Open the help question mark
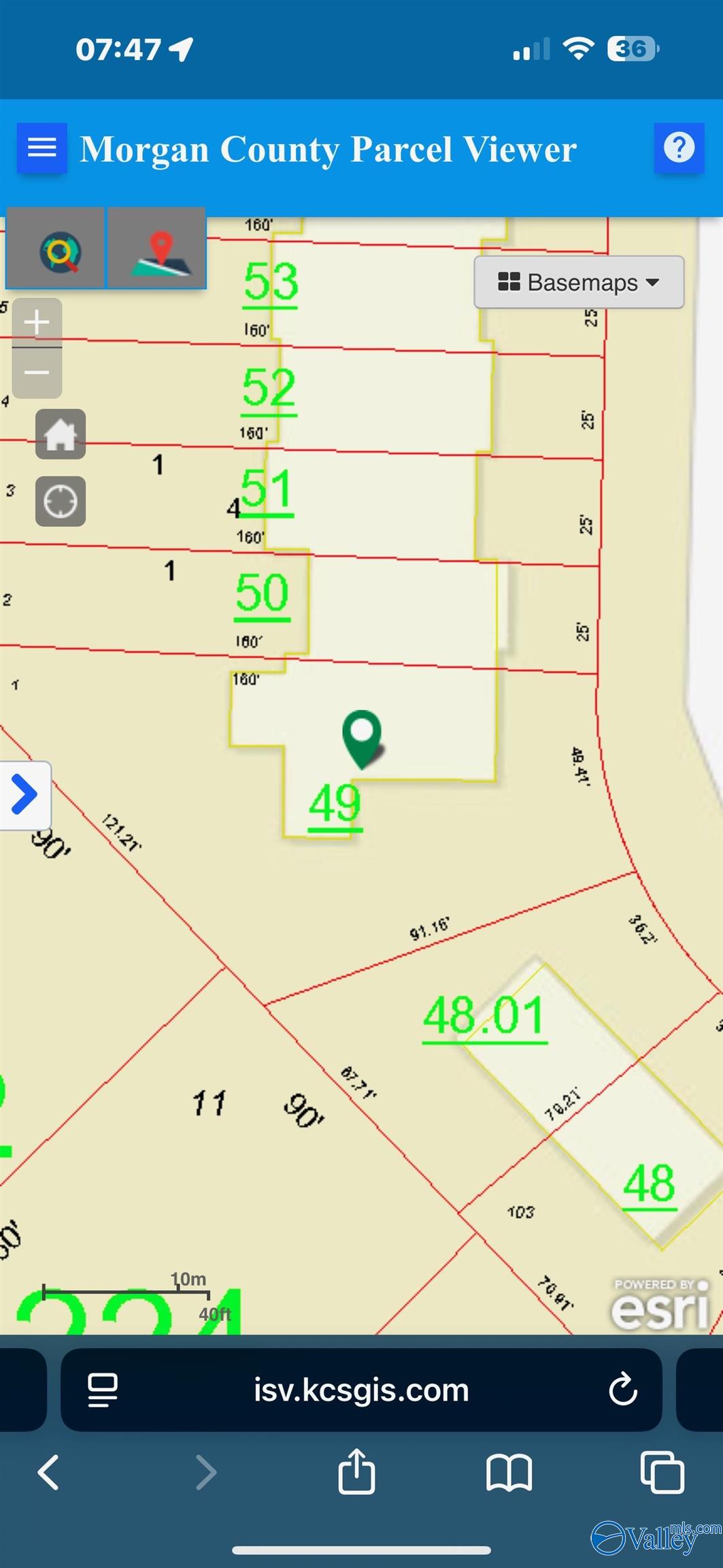 (x=678, y=148)
